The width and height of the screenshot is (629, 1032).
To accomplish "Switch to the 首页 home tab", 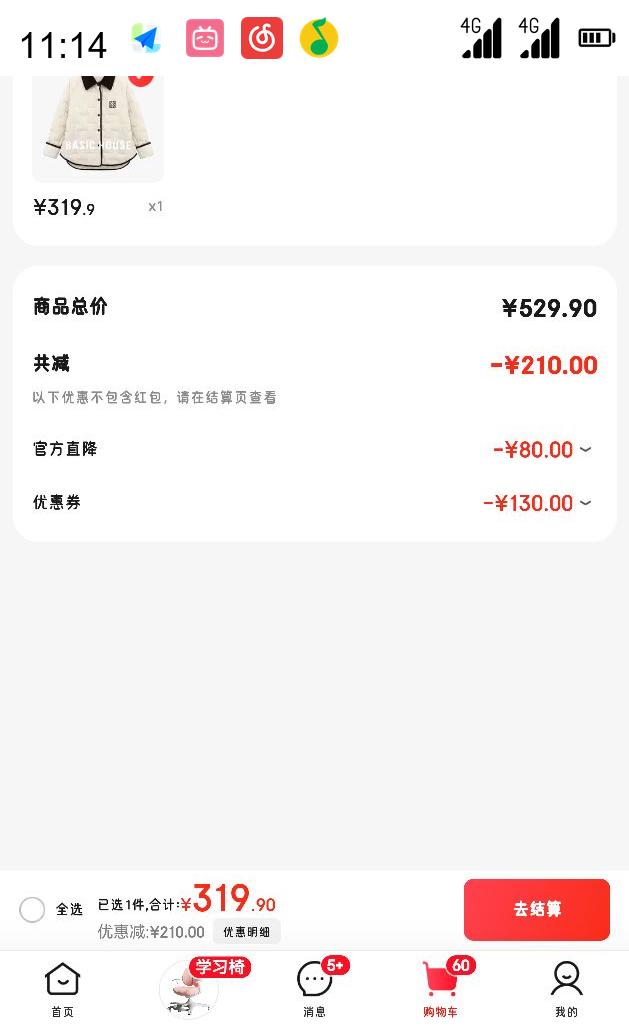I will (x=63, y=989).
